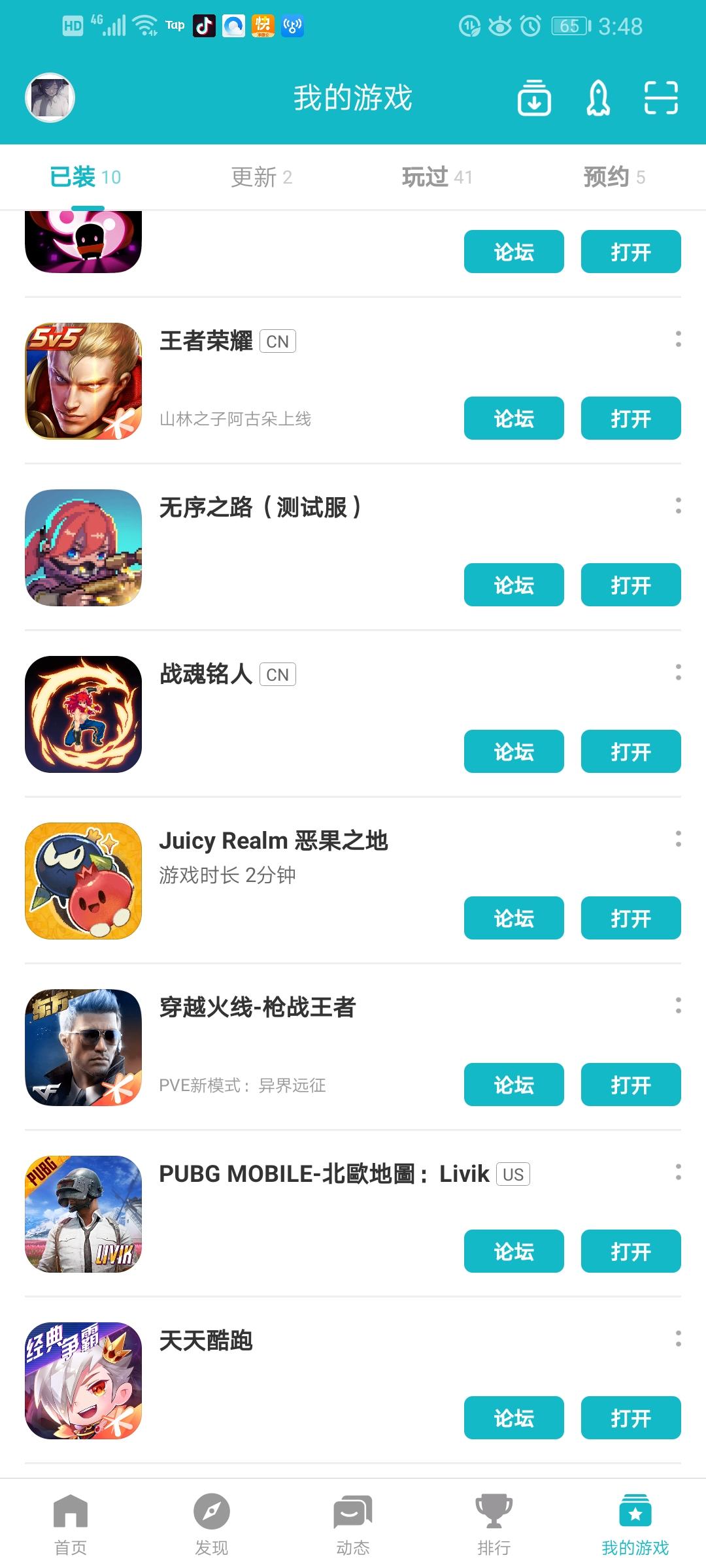Open more options for 无序之路
This screenshot has width=706, height=1568.
(678, 506)
